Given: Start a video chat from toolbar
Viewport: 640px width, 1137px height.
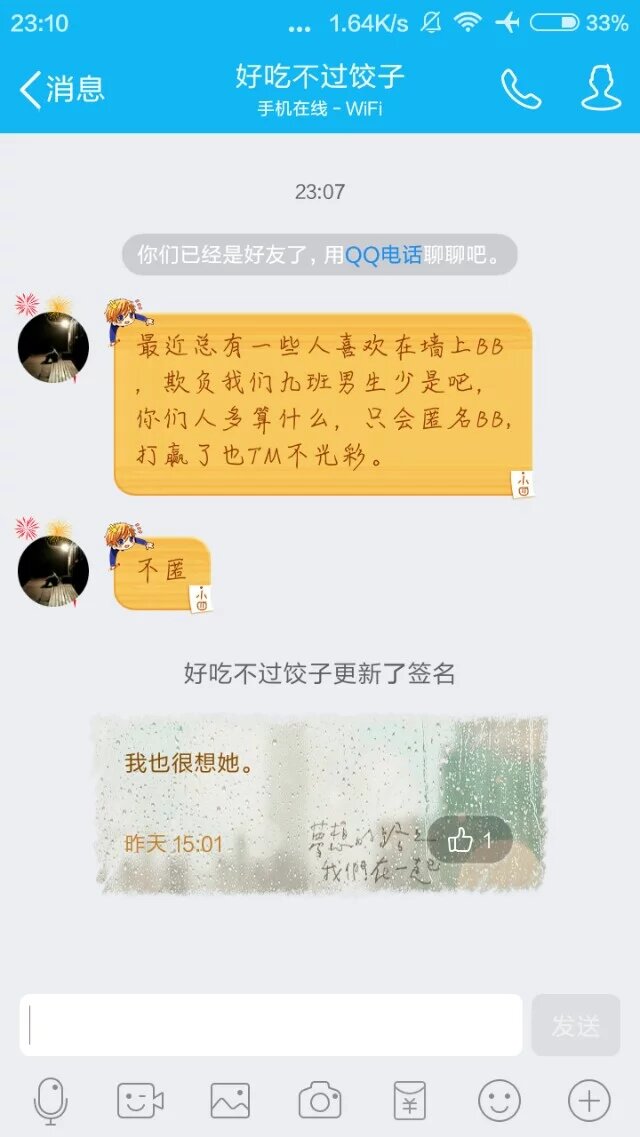Looking at the screenshot, I should pyautogui.click(x=140, y=1101).
